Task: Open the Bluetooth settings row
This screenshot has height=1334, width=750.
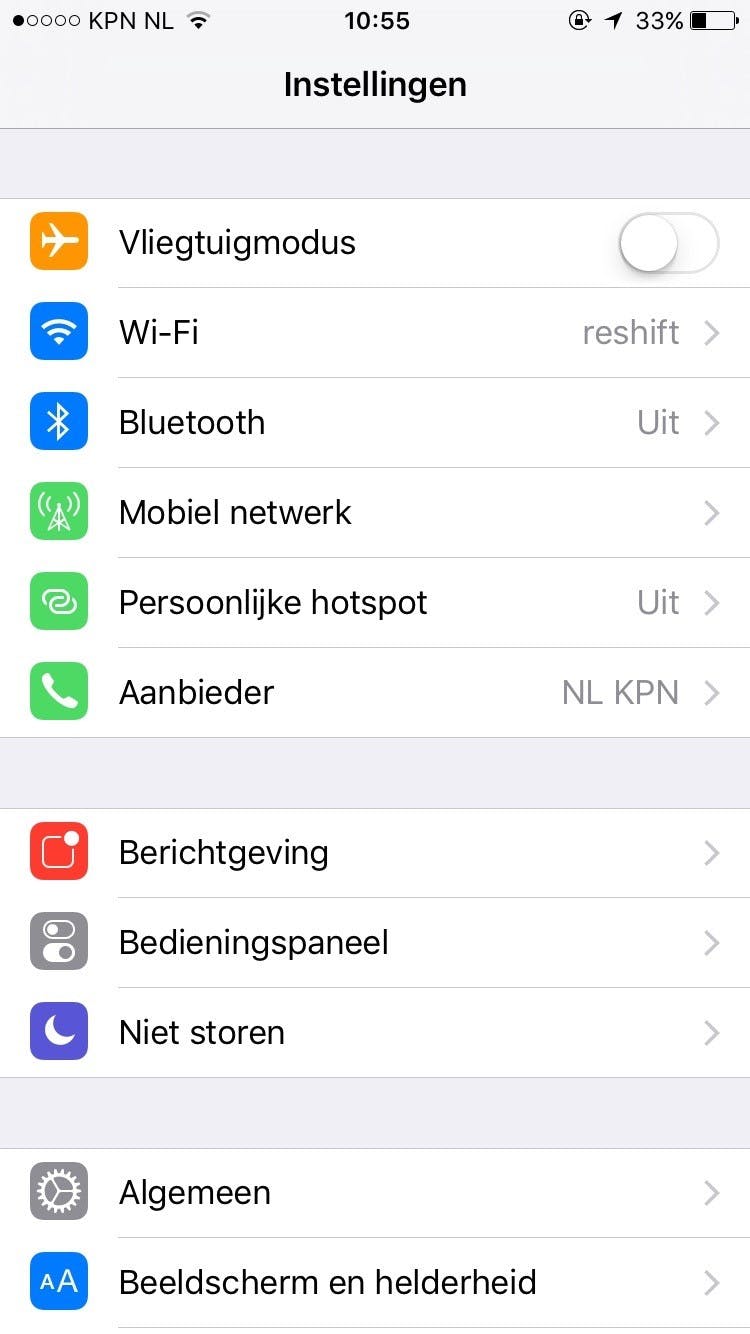Action: point(375,423)
